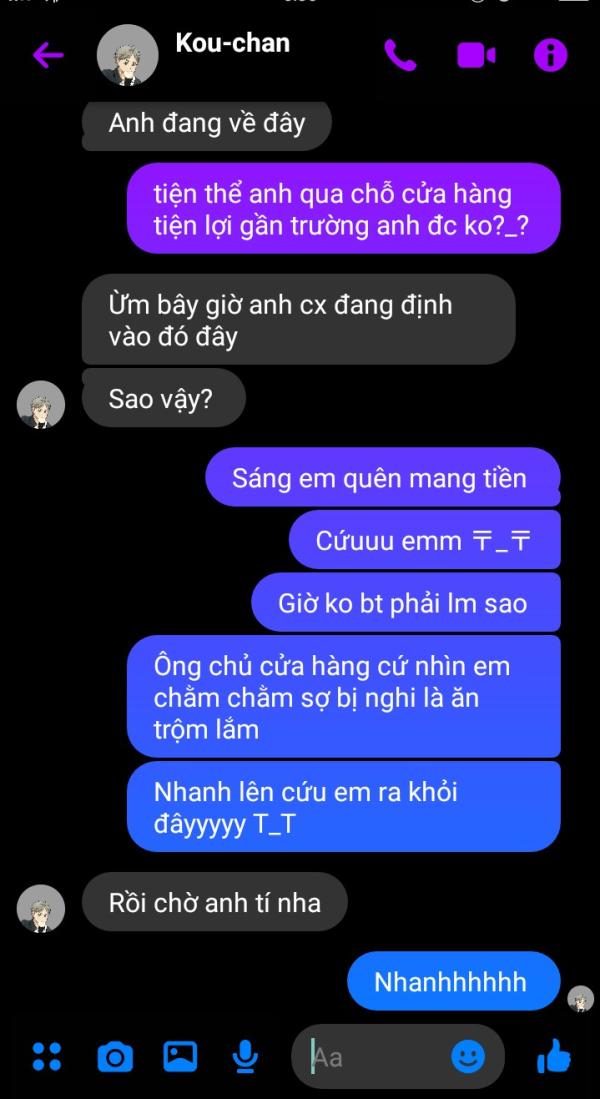Go back from Kou-chan chat

[47, 55]
